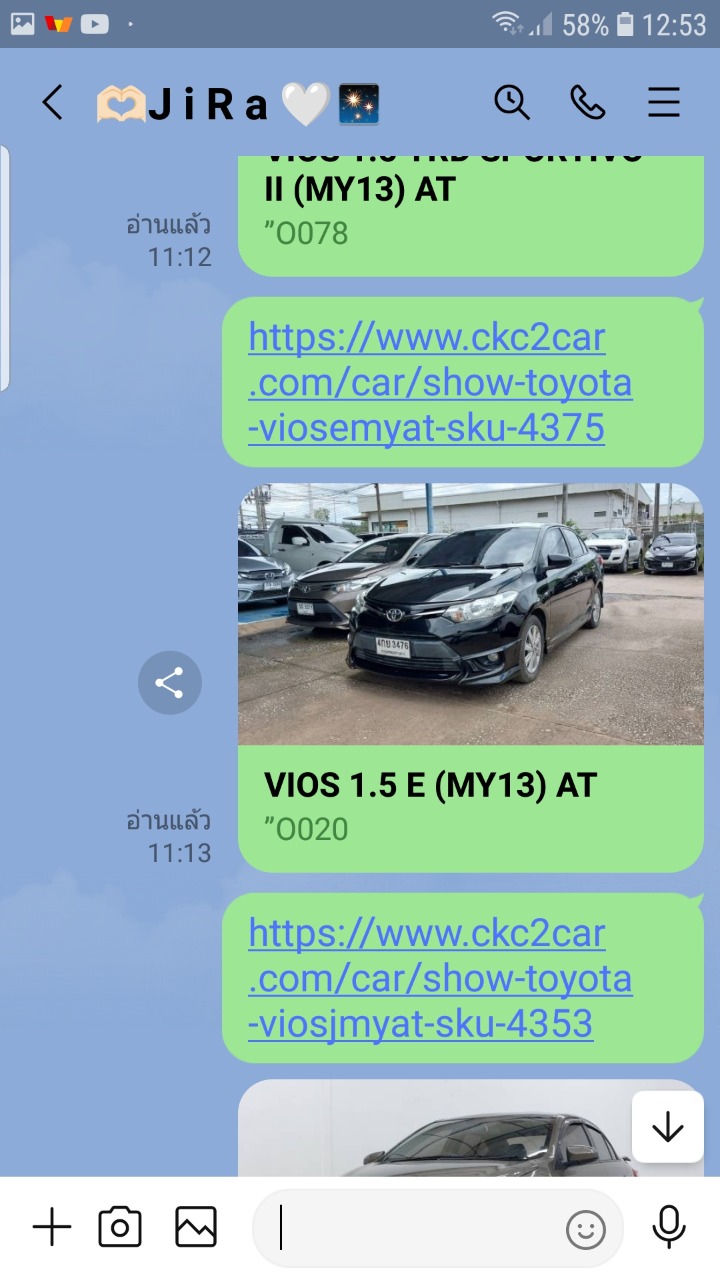The width and height of the screenshot is (720, 1280).
Task: Open the camera to take a photo
Action: tap(120, 1227)
